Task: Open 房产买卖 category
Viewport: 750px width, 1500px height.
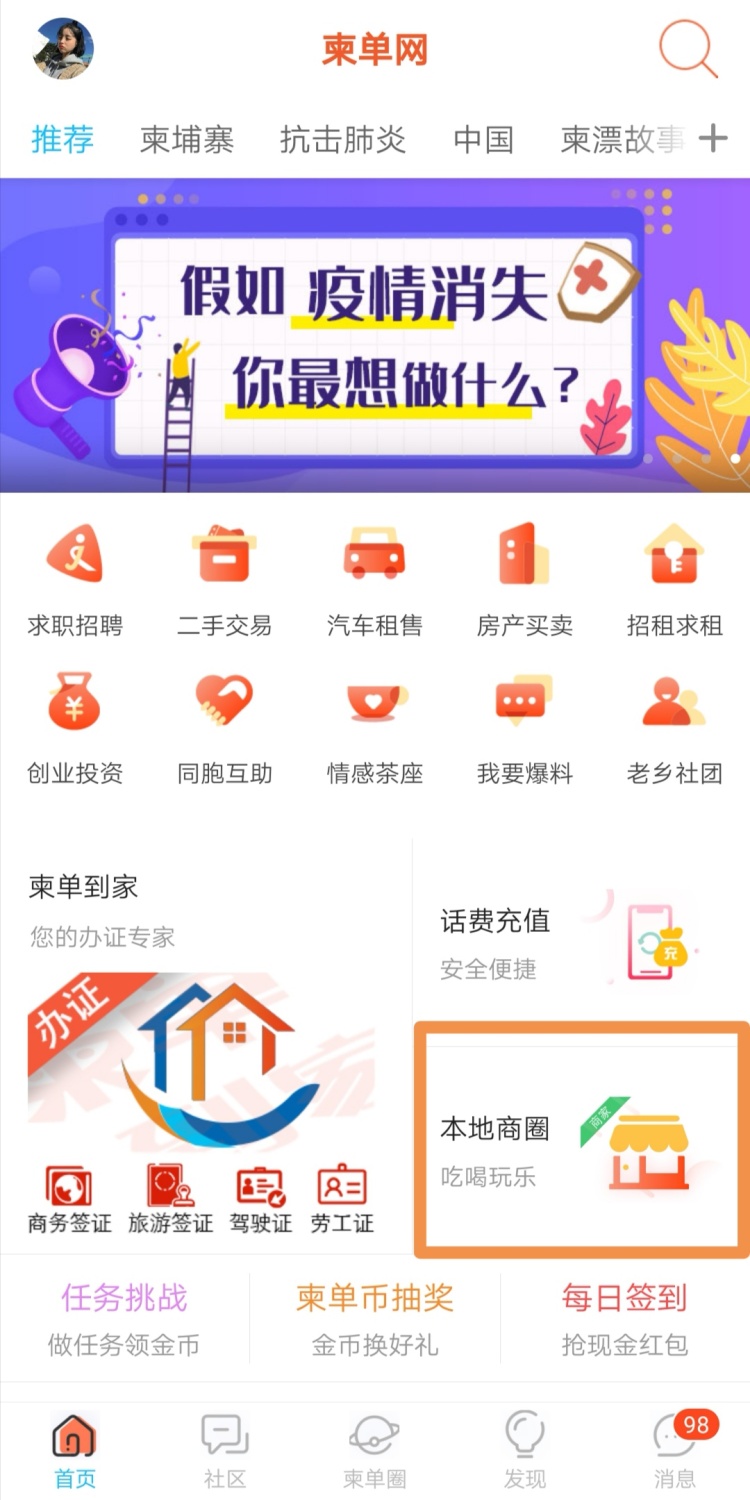Action: pos(524,580)
